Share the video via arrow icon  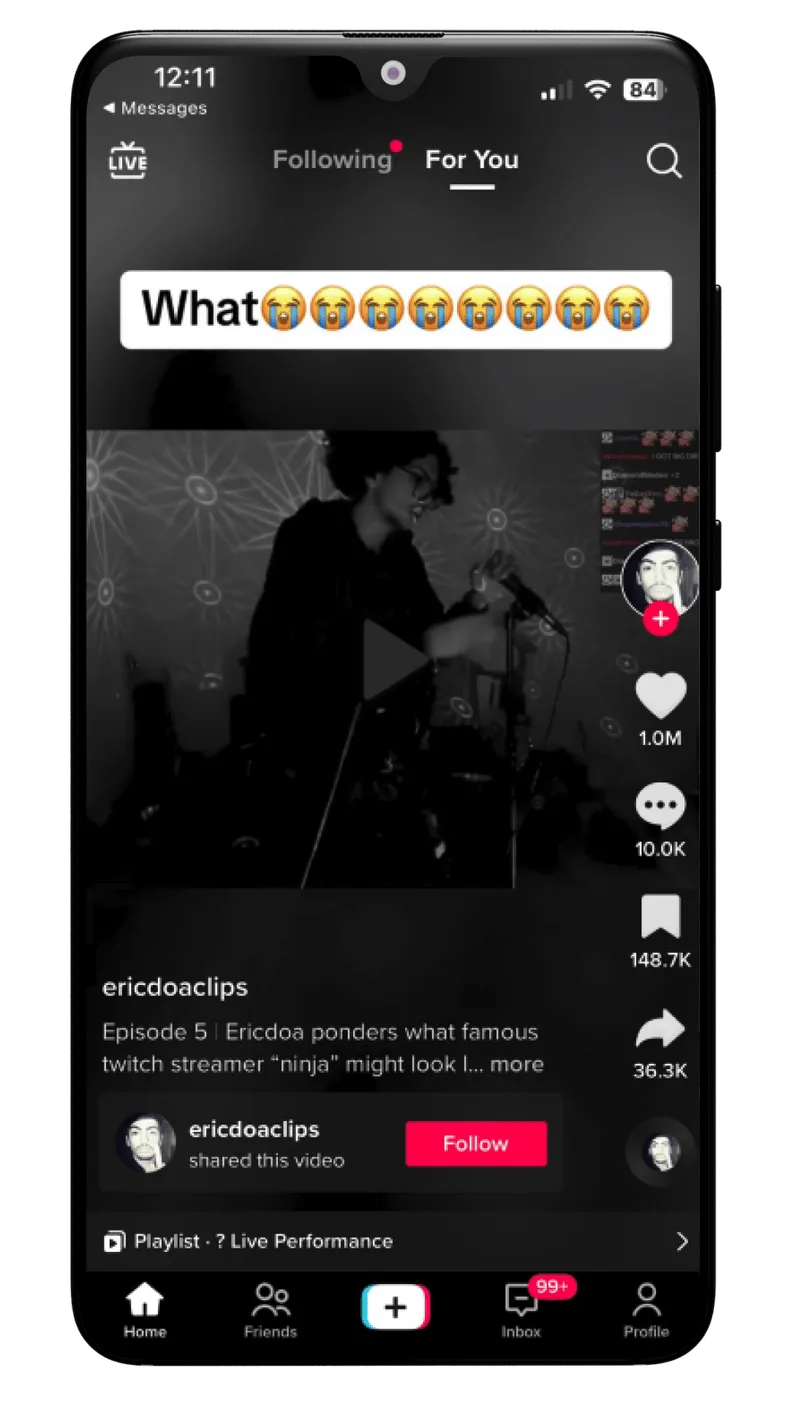coord(660,1029)
